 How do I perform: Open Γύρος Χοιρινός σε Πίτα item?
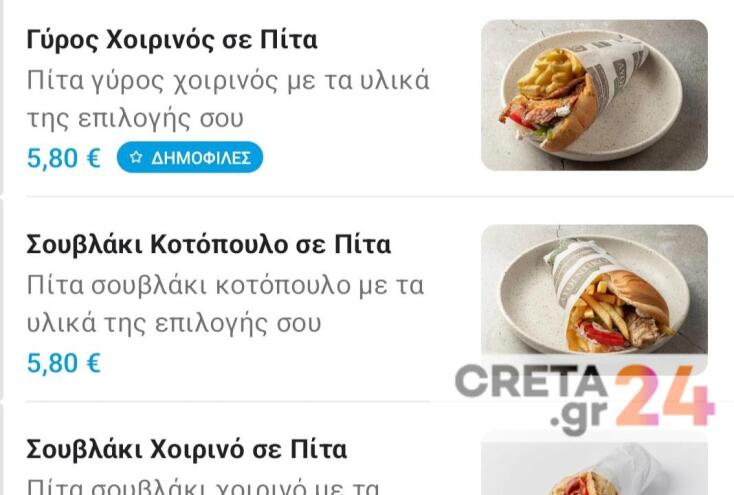click(172, 41)
